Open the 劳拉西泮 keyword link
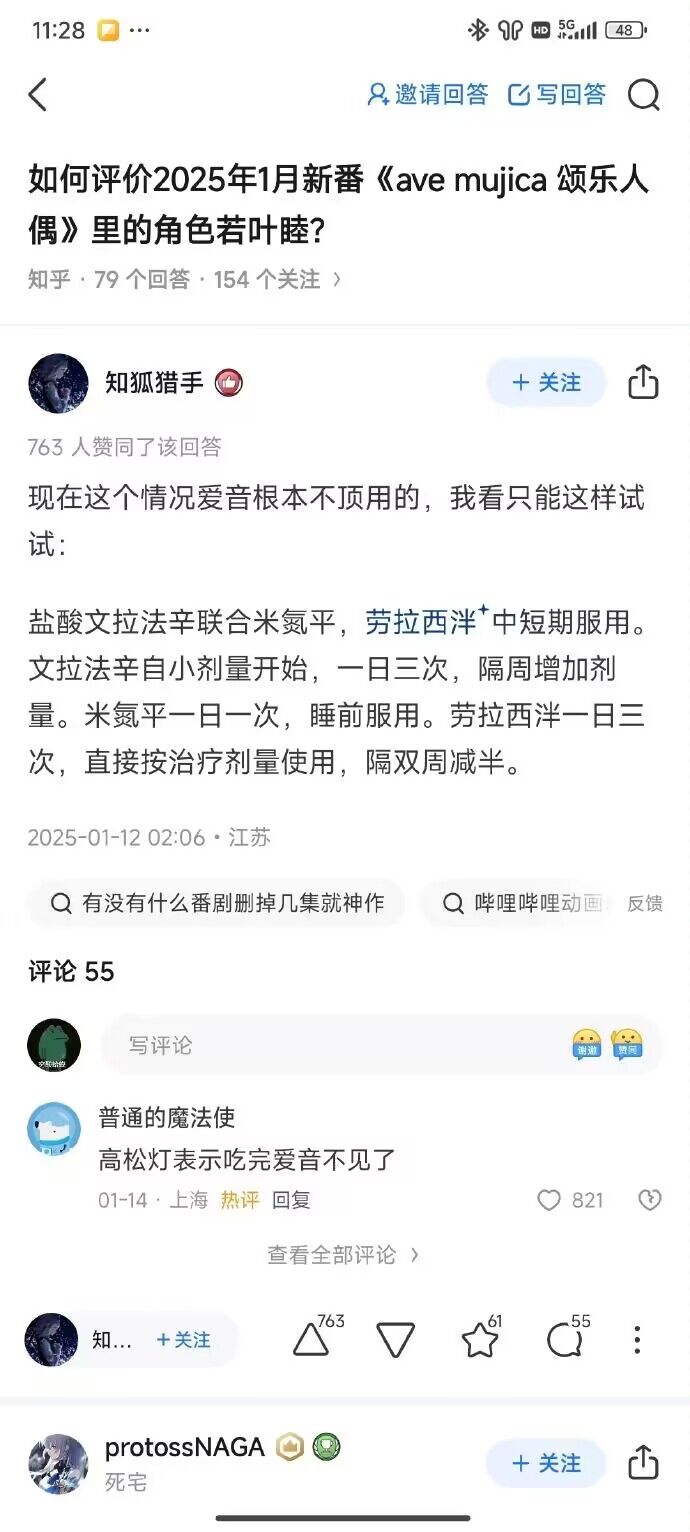The height and width of the screenshot is (1532, 690). click(x=421, y=622)
